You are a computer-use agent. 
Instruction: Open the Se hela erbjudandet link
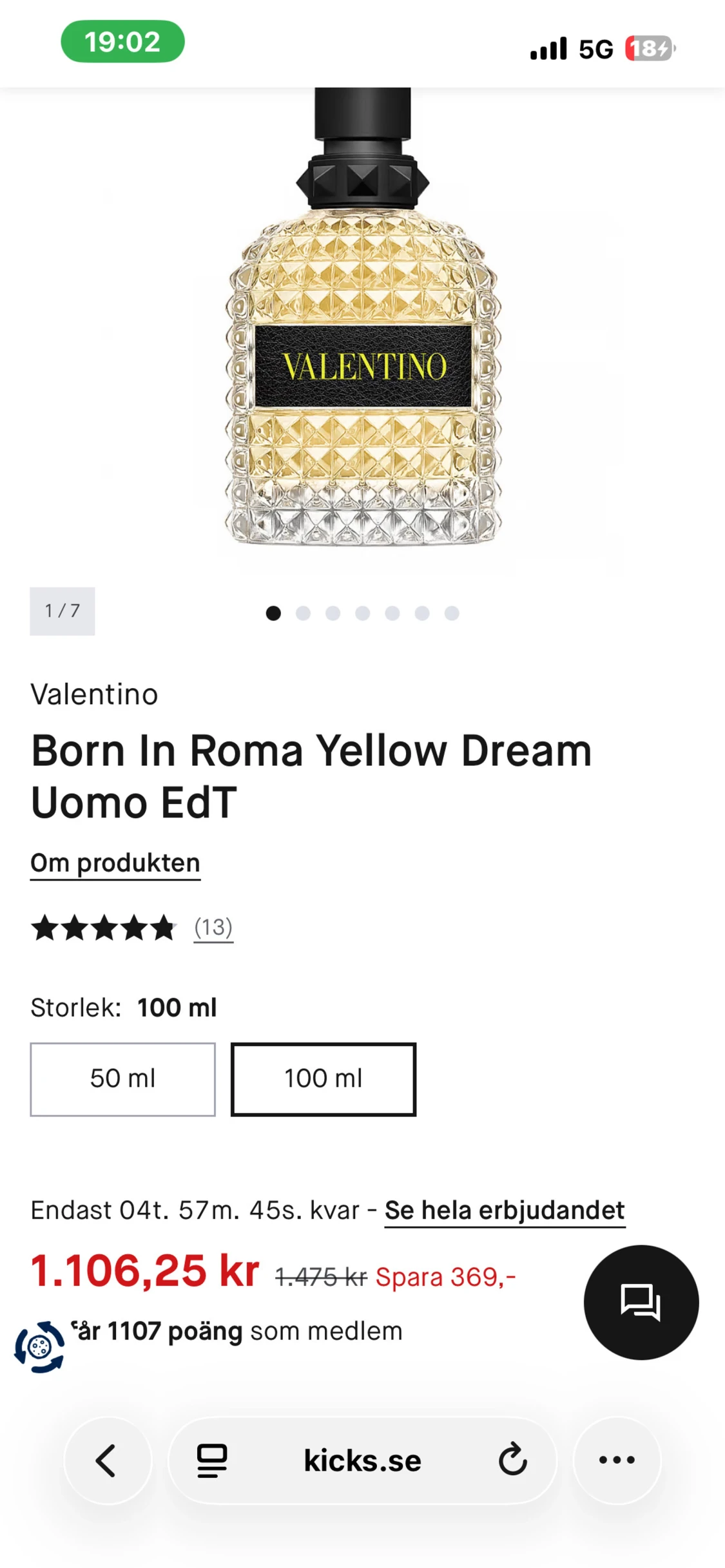[x=505, y=1210]
